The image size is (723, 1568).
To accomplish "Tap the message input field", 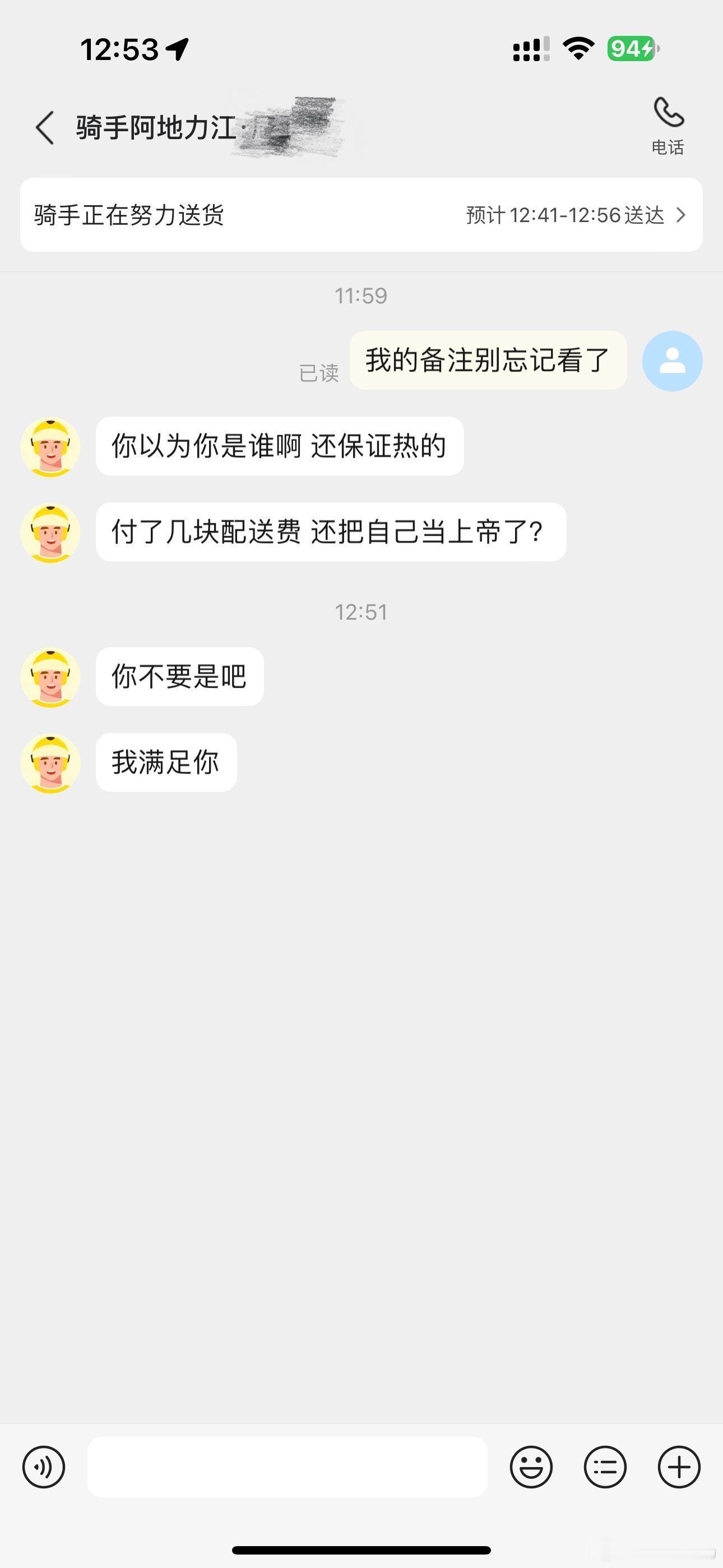I will pos(286,1468).
